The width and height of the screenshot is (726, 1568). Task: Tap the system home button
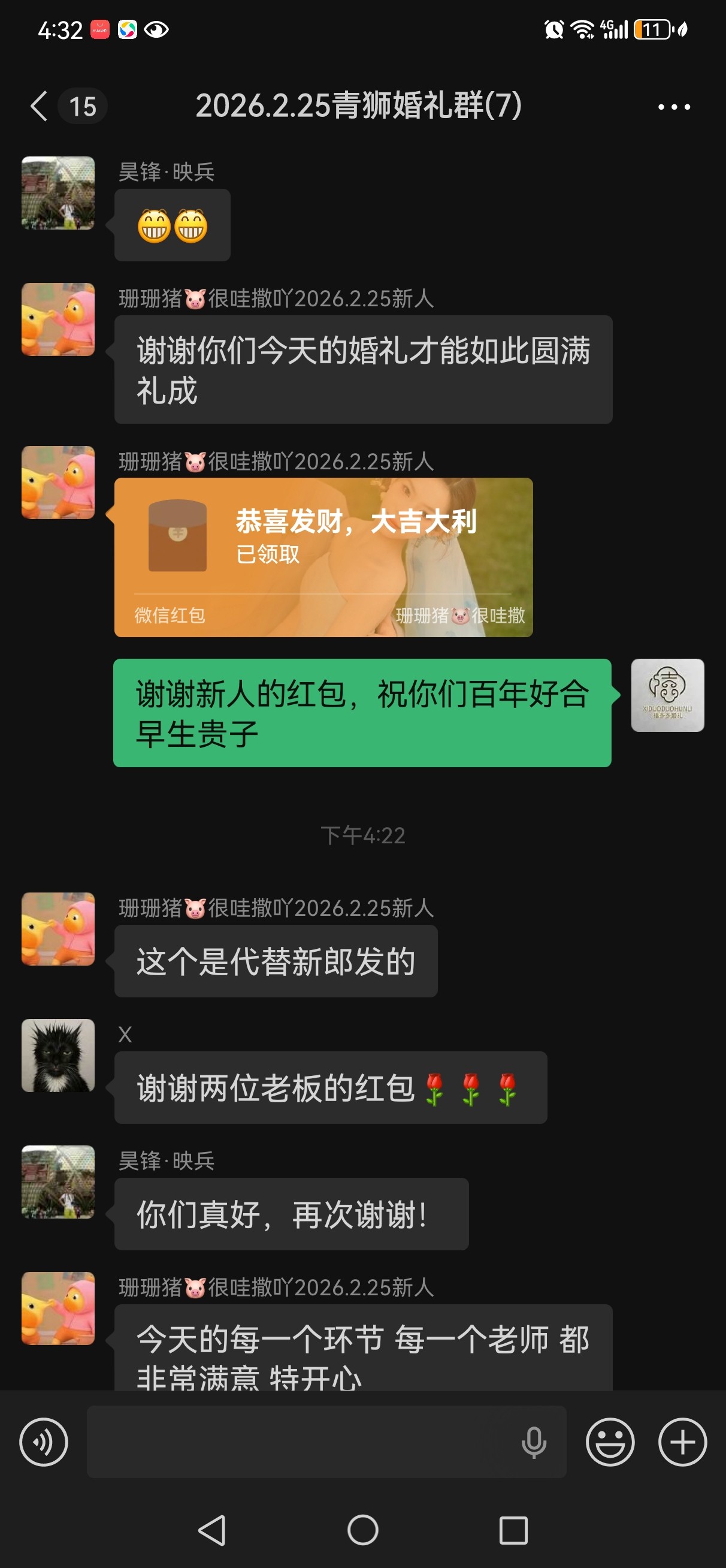(362, 1530)
